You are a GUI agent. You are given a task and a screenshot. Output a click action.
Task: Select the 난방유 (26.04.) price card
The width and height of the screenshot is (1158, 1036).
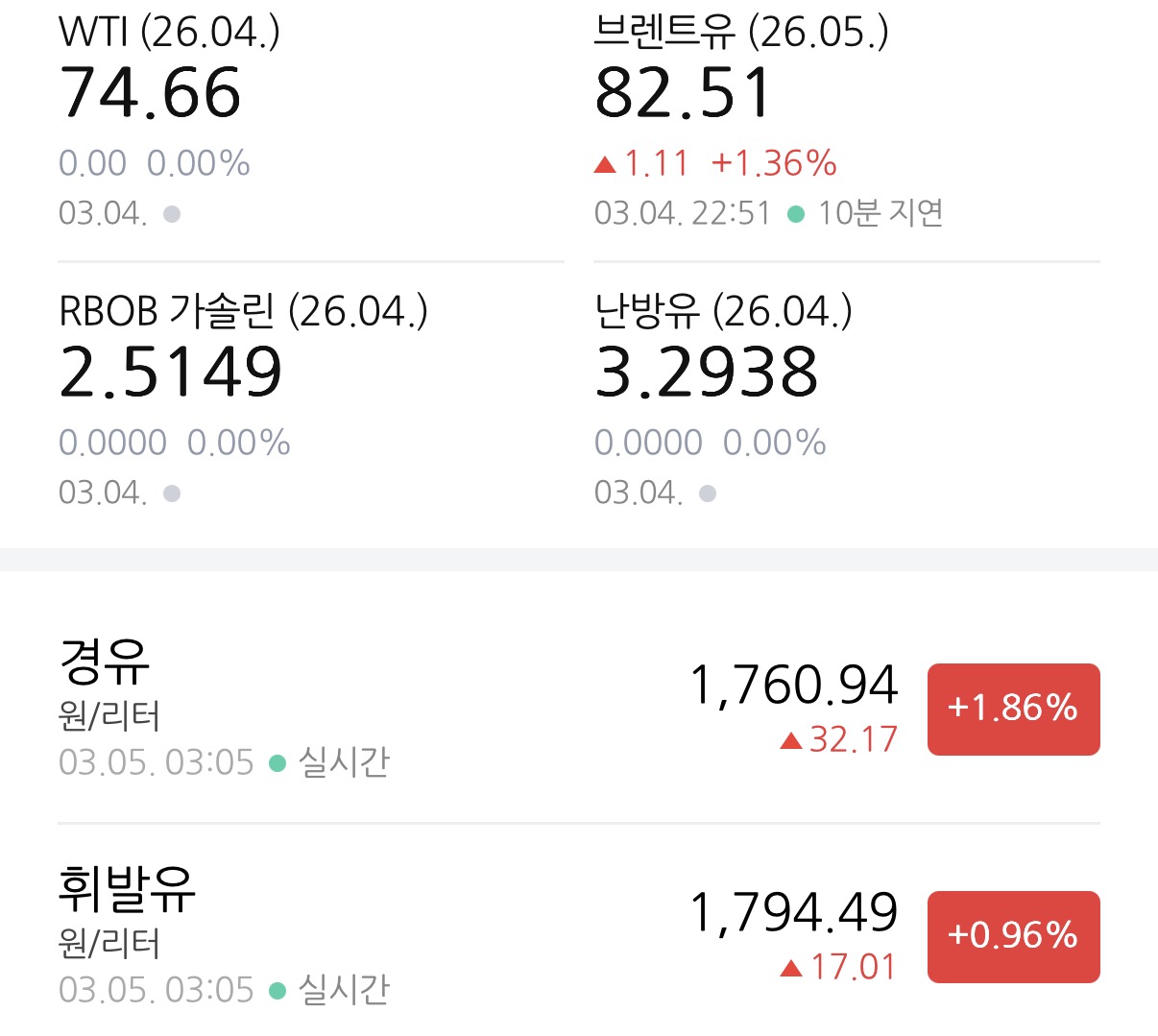pos(846,397)
